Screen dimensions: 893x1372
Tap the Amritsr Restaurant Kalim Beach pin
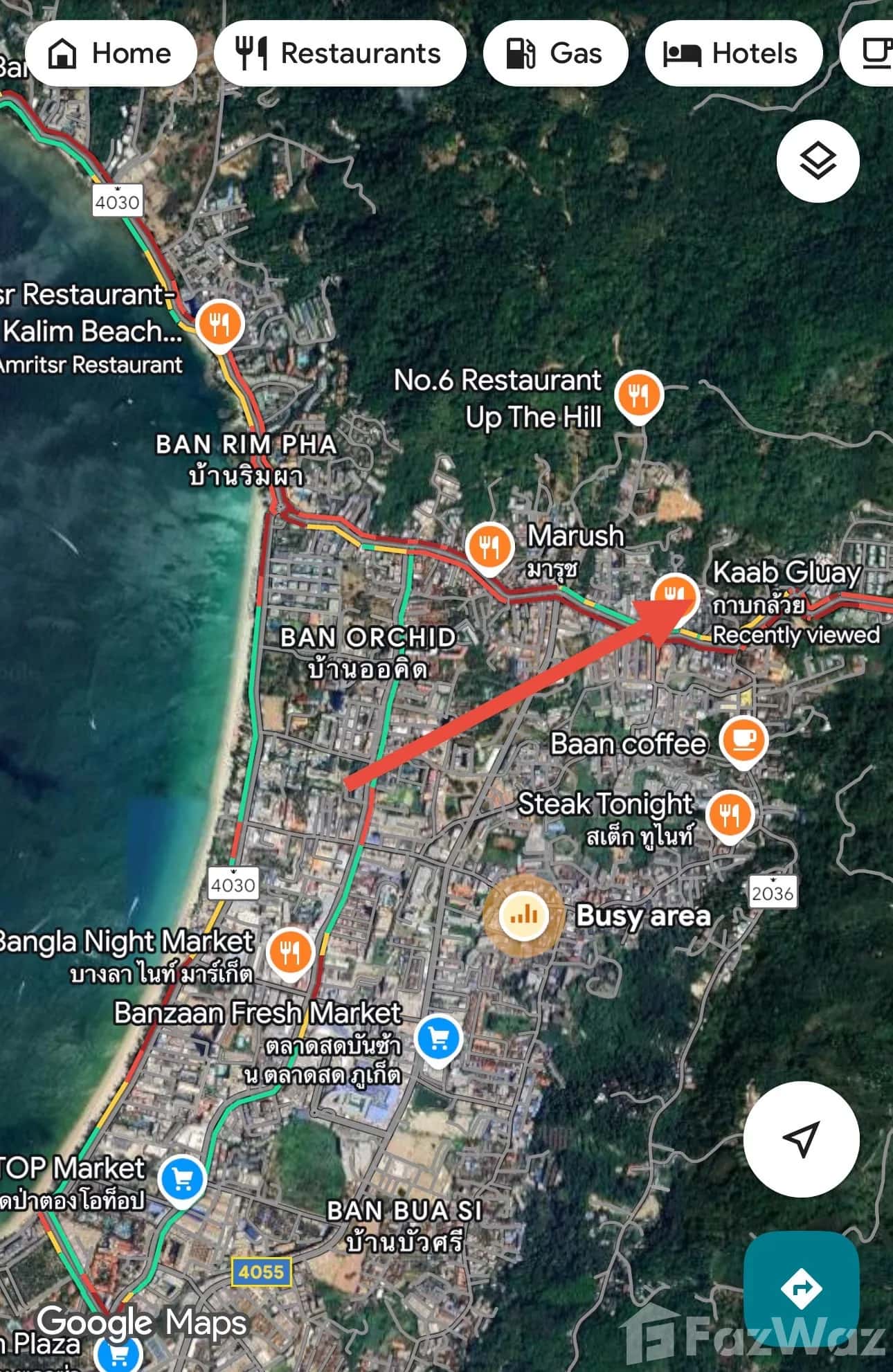219,324
